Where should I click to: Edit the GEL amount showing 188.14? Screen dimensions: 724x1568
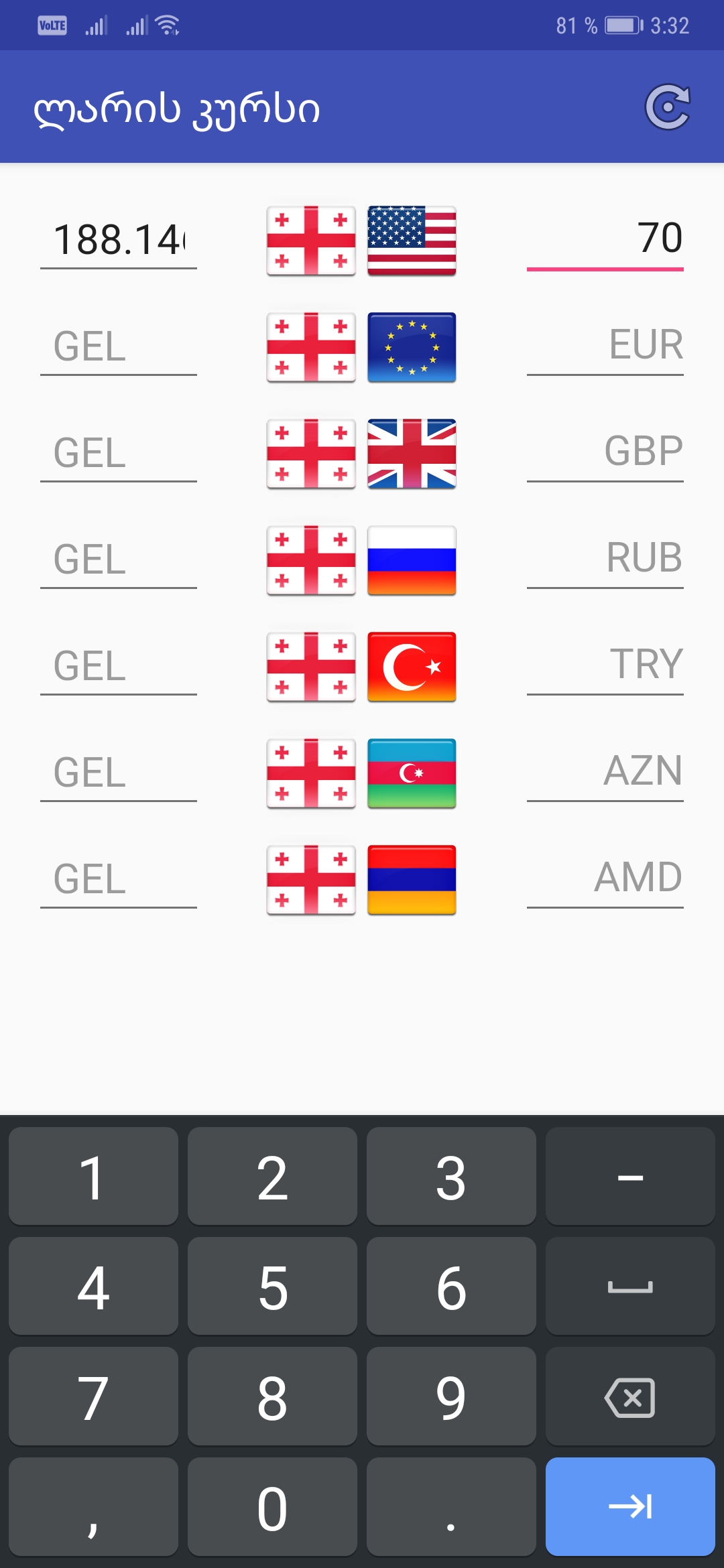point(119,240)
